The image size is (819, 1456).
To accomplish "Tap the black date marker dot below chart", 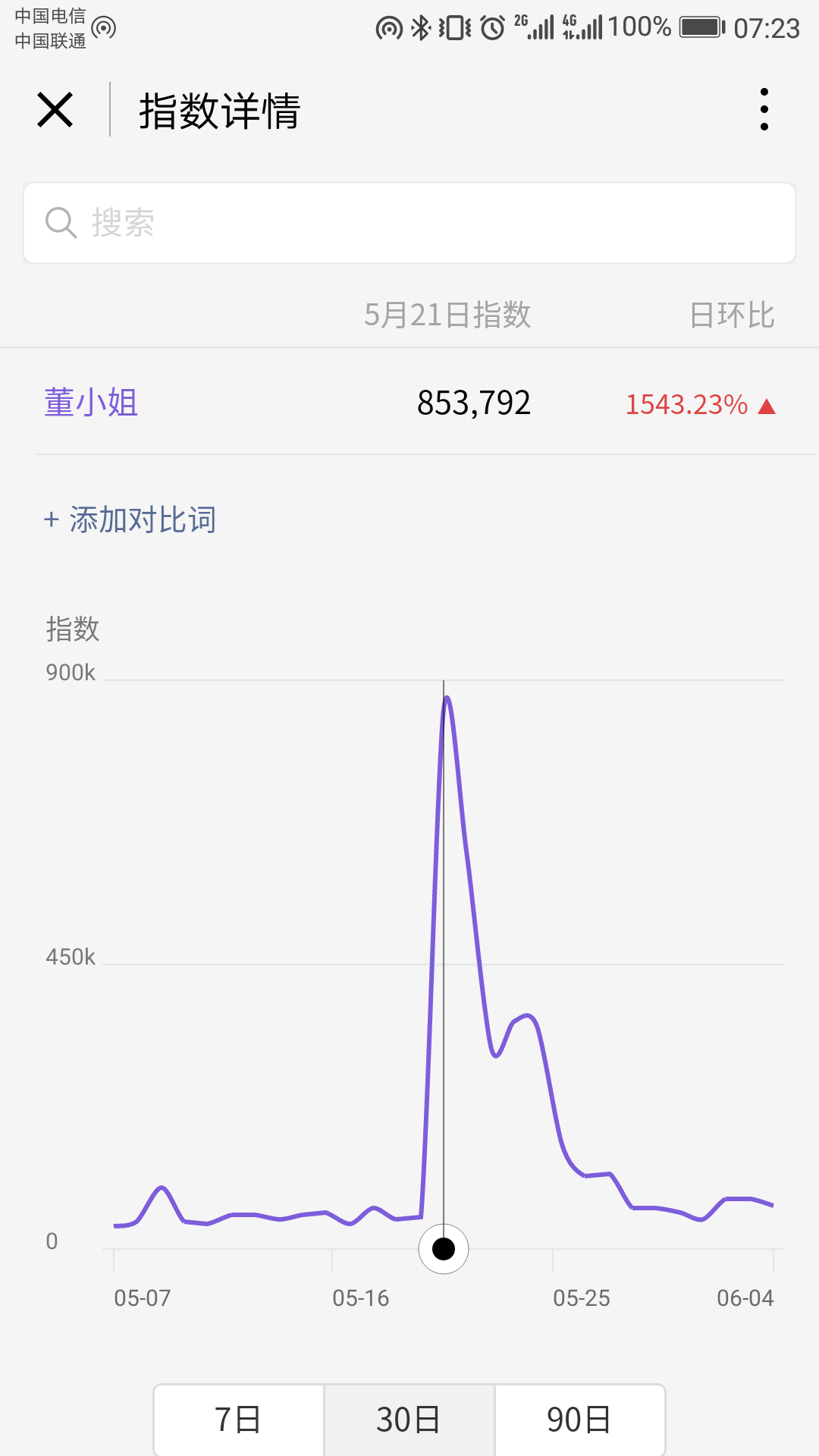I will click(444, 1249).
